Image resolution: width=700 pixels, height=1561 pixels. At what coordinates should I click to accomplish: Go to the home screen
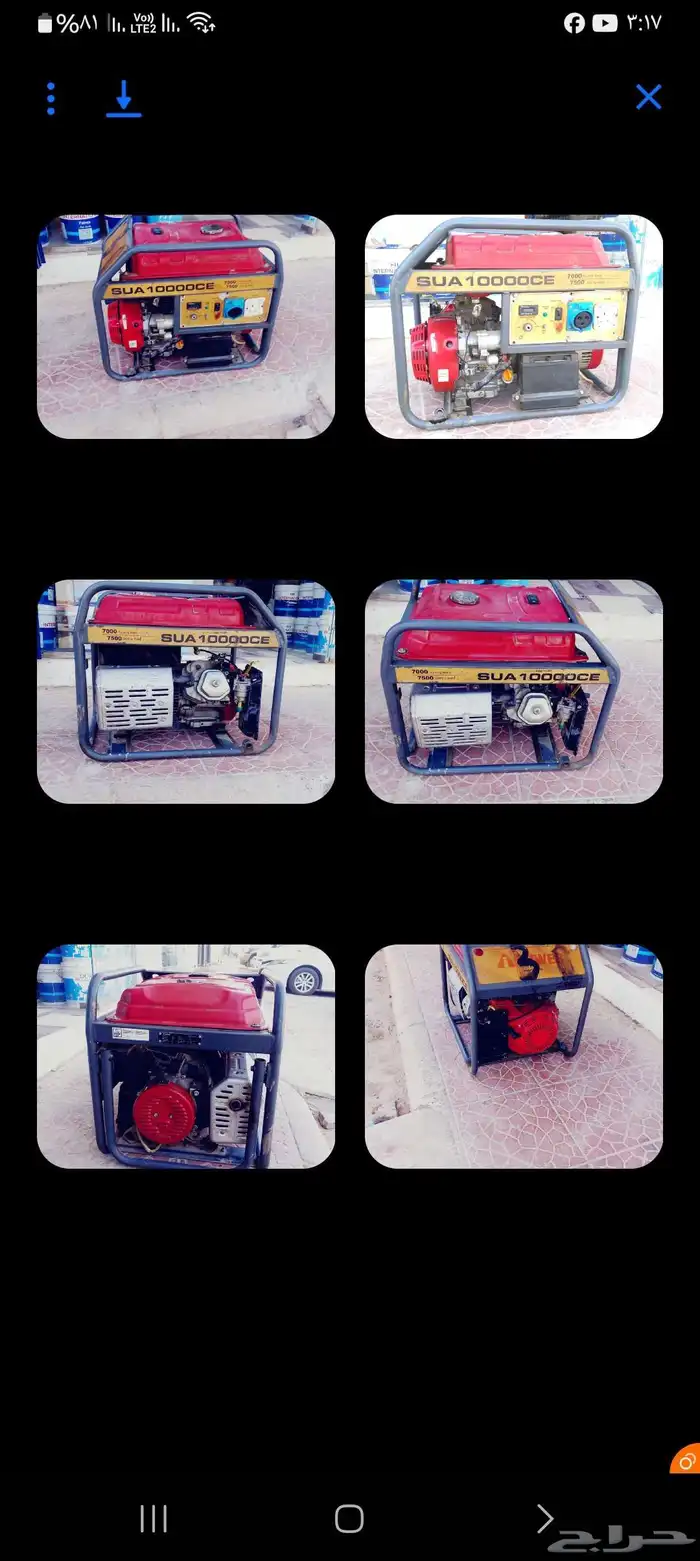pyautogui.click(x=349, y=1518)
